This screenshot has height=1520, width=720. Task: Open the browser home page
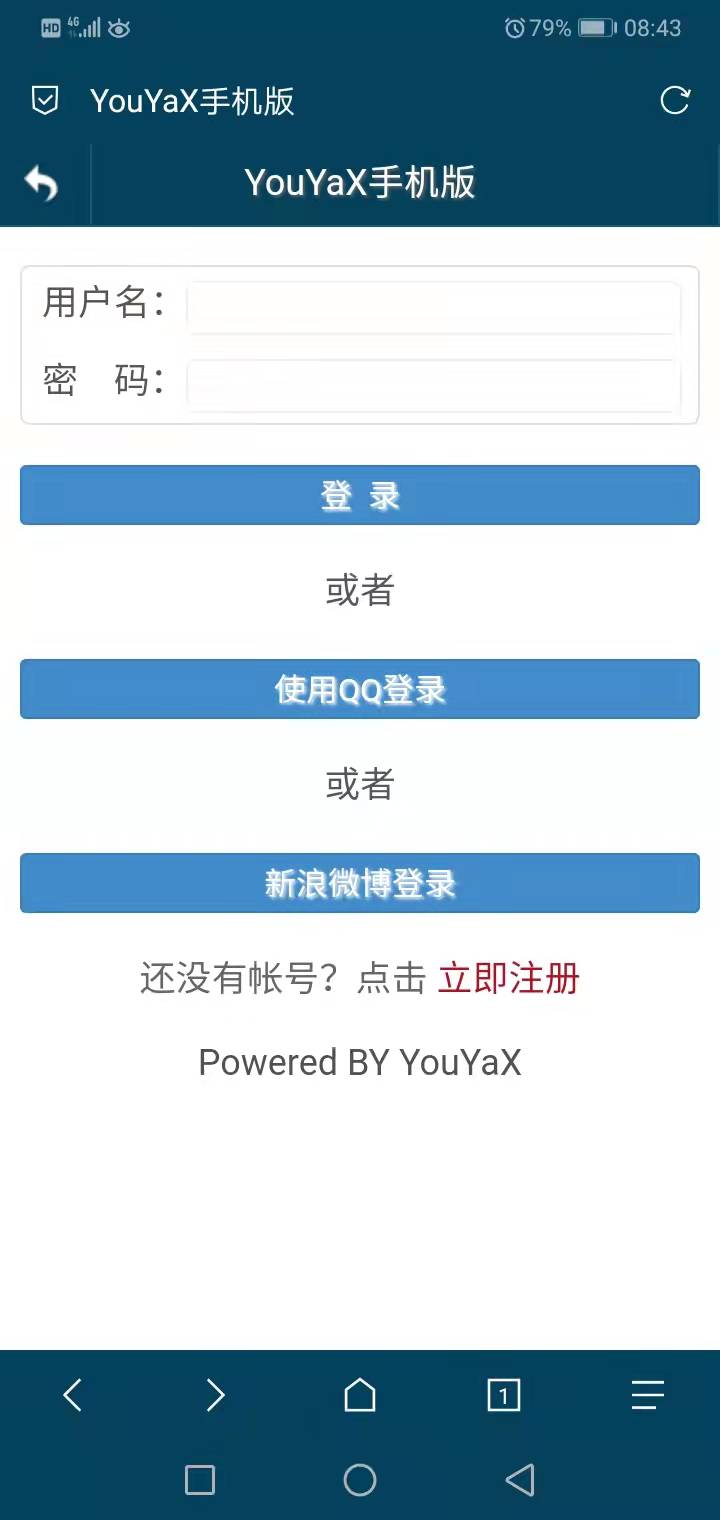click(x=360, y=1394)
